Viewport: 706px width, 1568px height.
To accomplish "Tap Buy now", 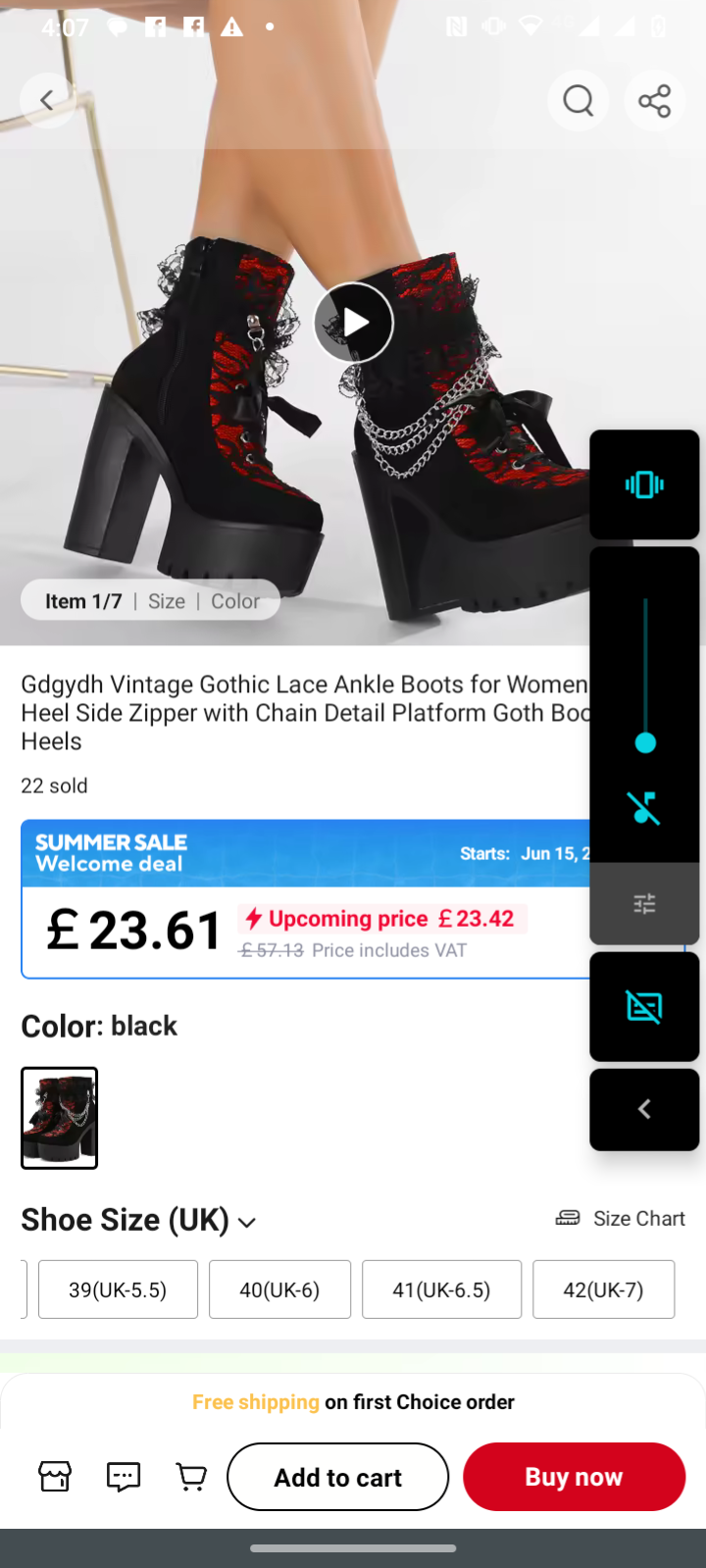I will click(574, 1477).
